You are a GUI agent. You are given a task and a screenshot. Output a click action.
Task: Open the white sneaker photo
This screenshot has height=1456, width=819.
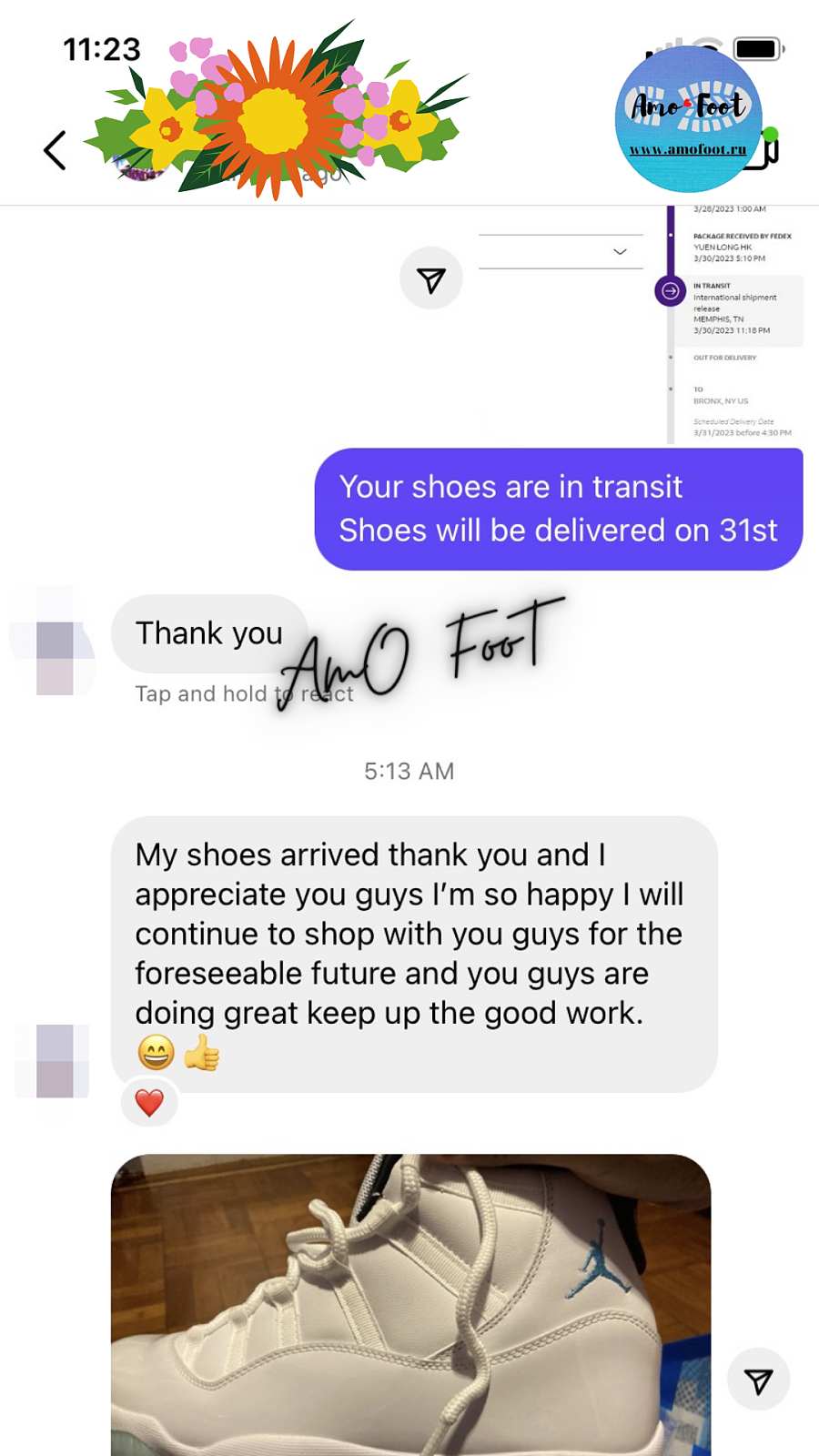[x=409, y=1301]
